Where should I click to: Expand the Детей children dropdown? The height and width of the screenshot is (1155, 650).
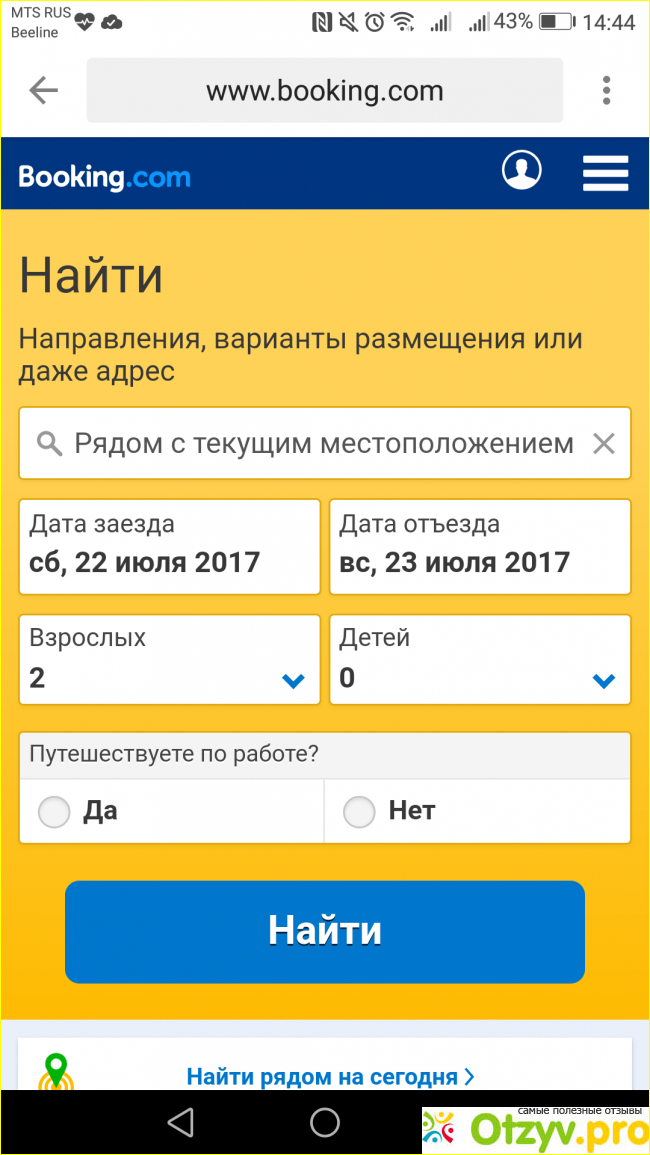pos(480,660)
